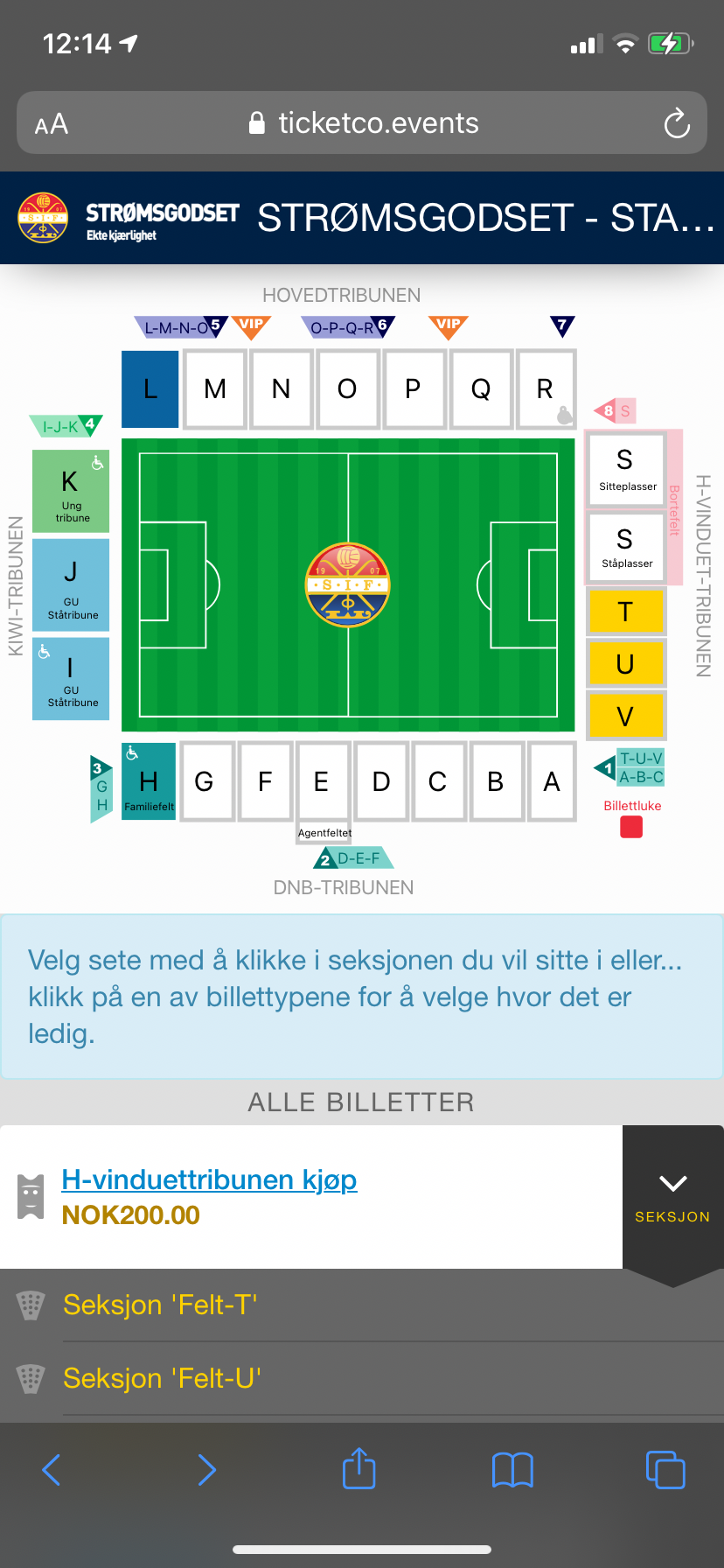Open H-vinduettribunen kjøp ticket link
Image resolution: width=724 pixels, height=1568 pixels.
(209, 1179)
